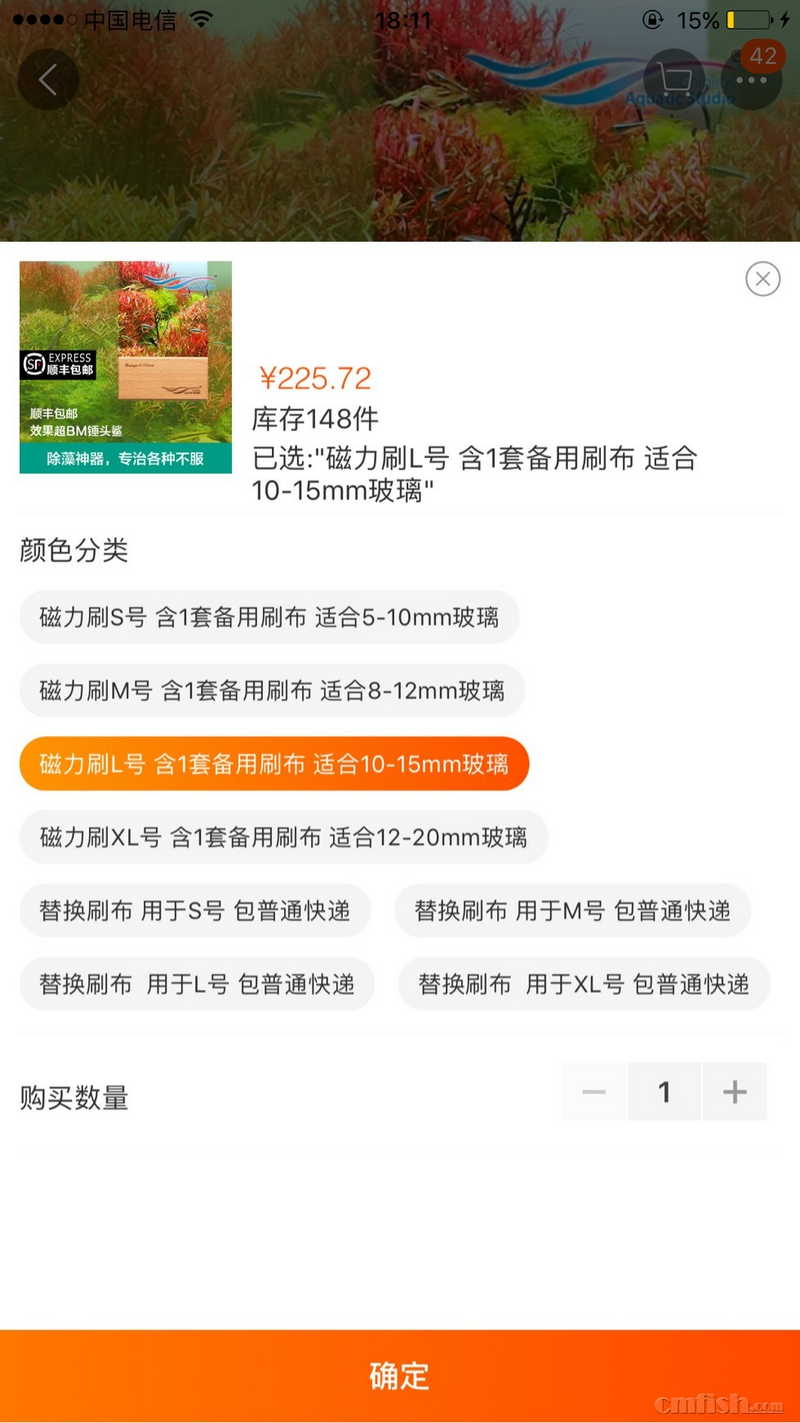The height and width of the screenshot is (1423, 800).
Task: Select 磁力刷M号 适合8-12mm玻璃 option
Action: tap(272, 691)
